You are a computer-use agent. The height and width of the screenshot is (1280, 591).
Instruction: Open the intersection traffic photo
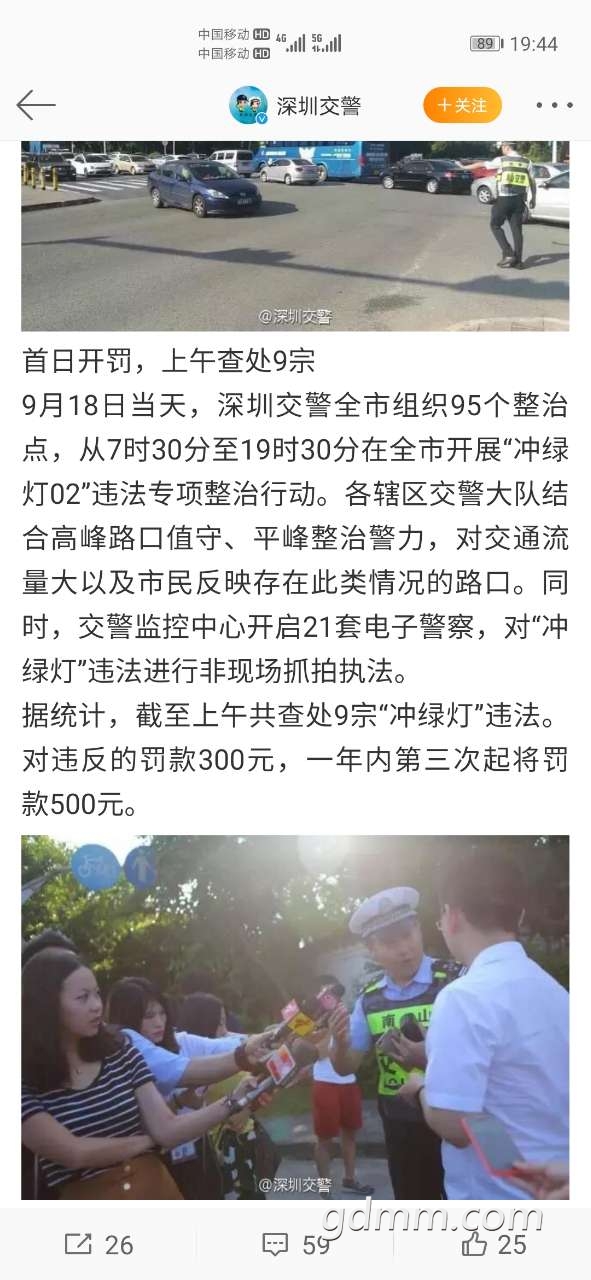click(295, 236)
